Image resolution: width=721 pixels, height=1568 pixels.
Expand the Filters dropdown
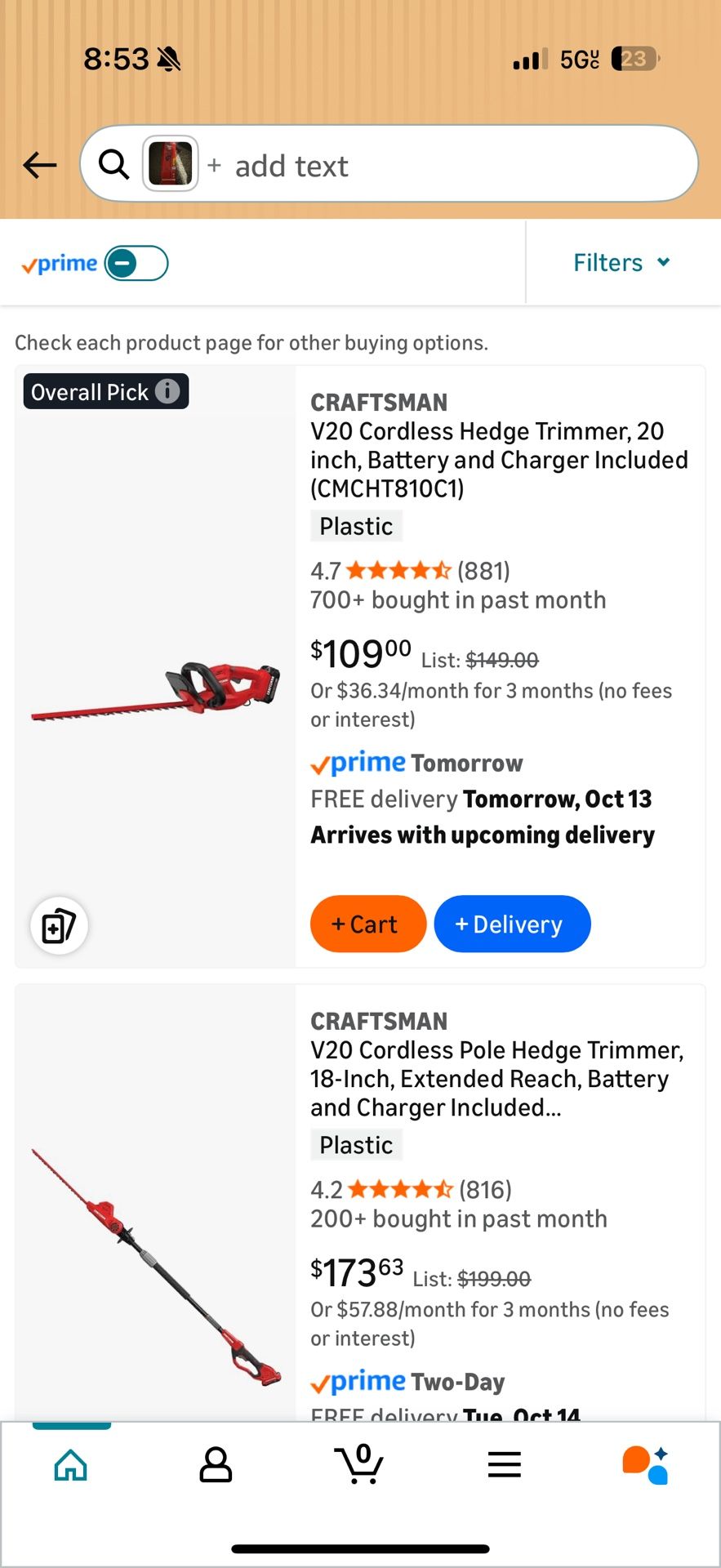click(x=621, y=262)
